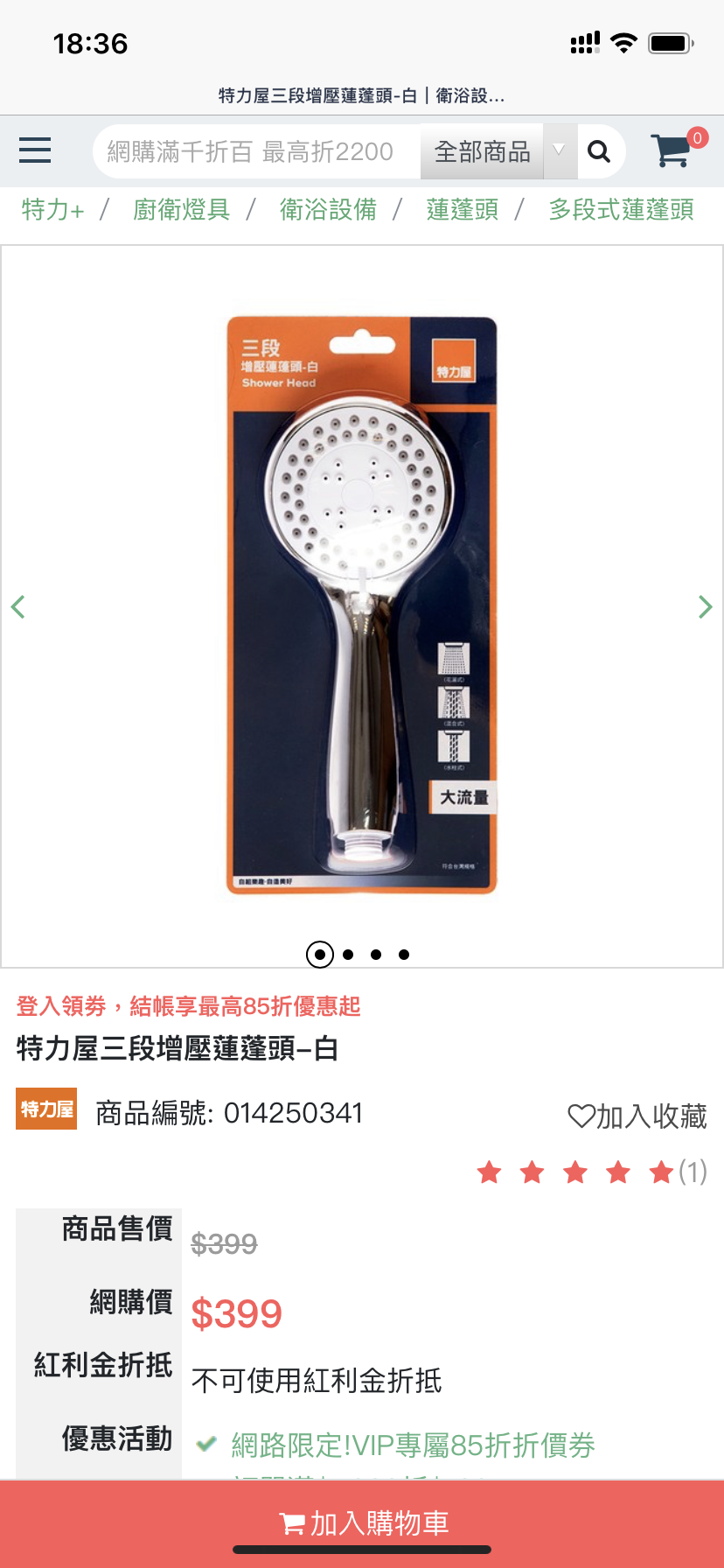Viewport: 724px width, 1568px height.
Task: Open the 衛浴設備 breadcrumb link
Action: point(328,210)
